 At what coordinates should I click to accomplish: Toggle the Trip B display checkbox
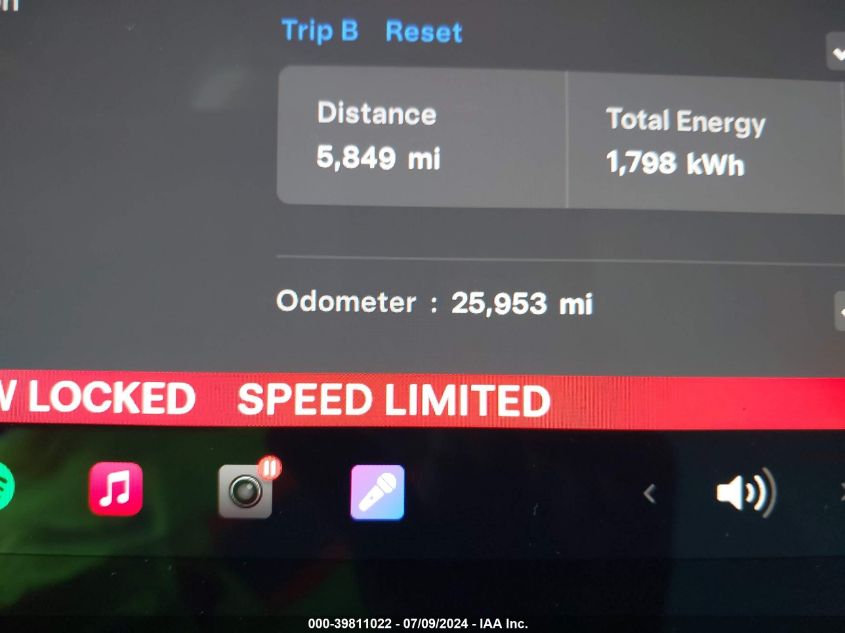pos(837,51)
